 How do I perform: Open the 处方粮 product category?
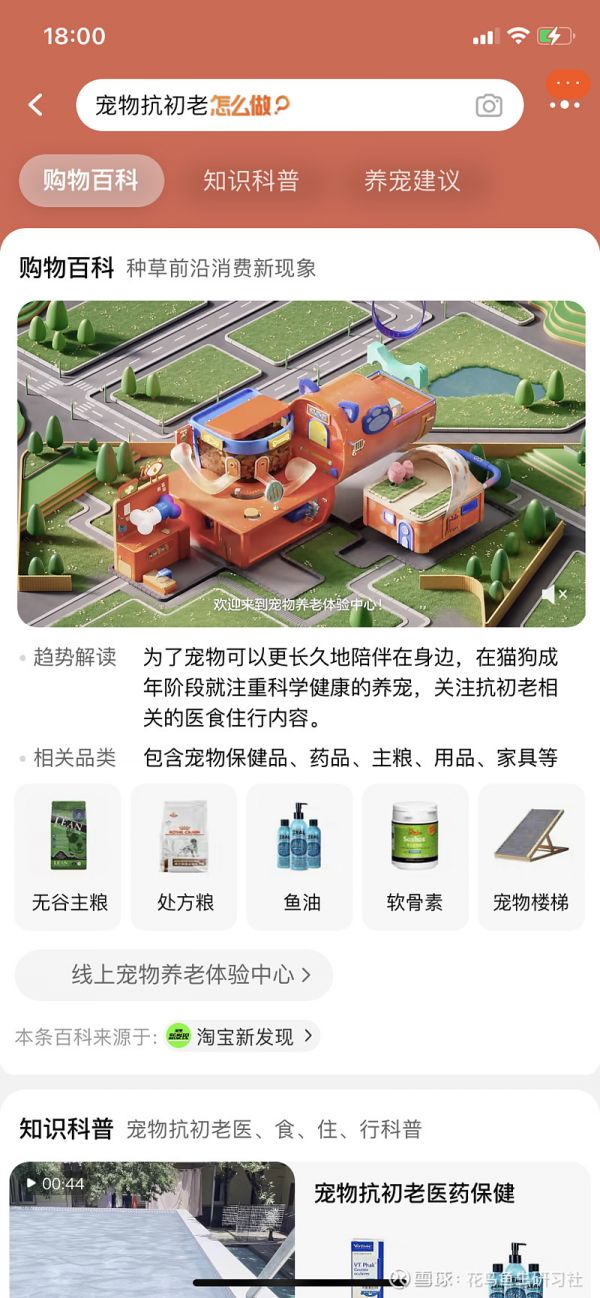[184, 857]
